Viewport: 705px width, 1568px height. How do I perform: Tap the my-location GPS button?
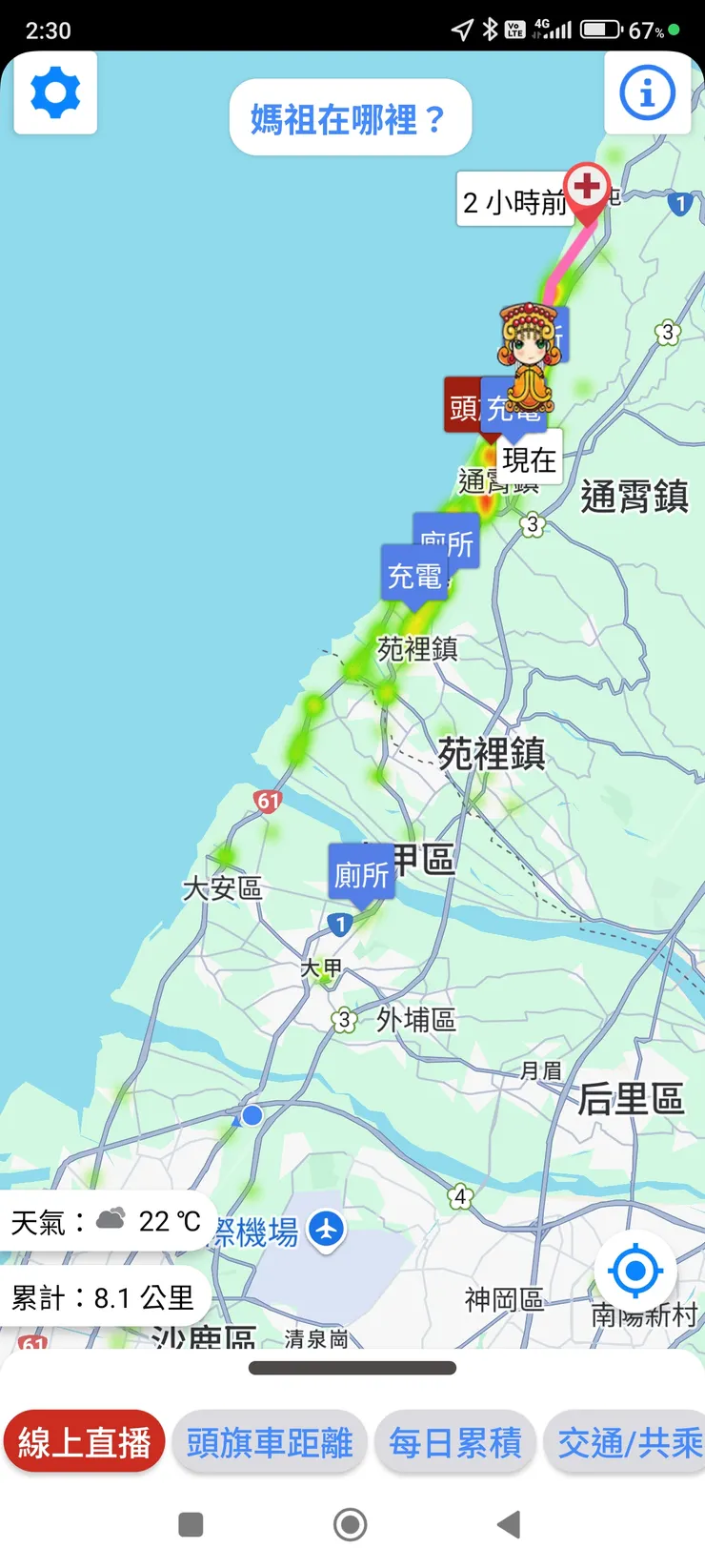[x=634, y=1270]
